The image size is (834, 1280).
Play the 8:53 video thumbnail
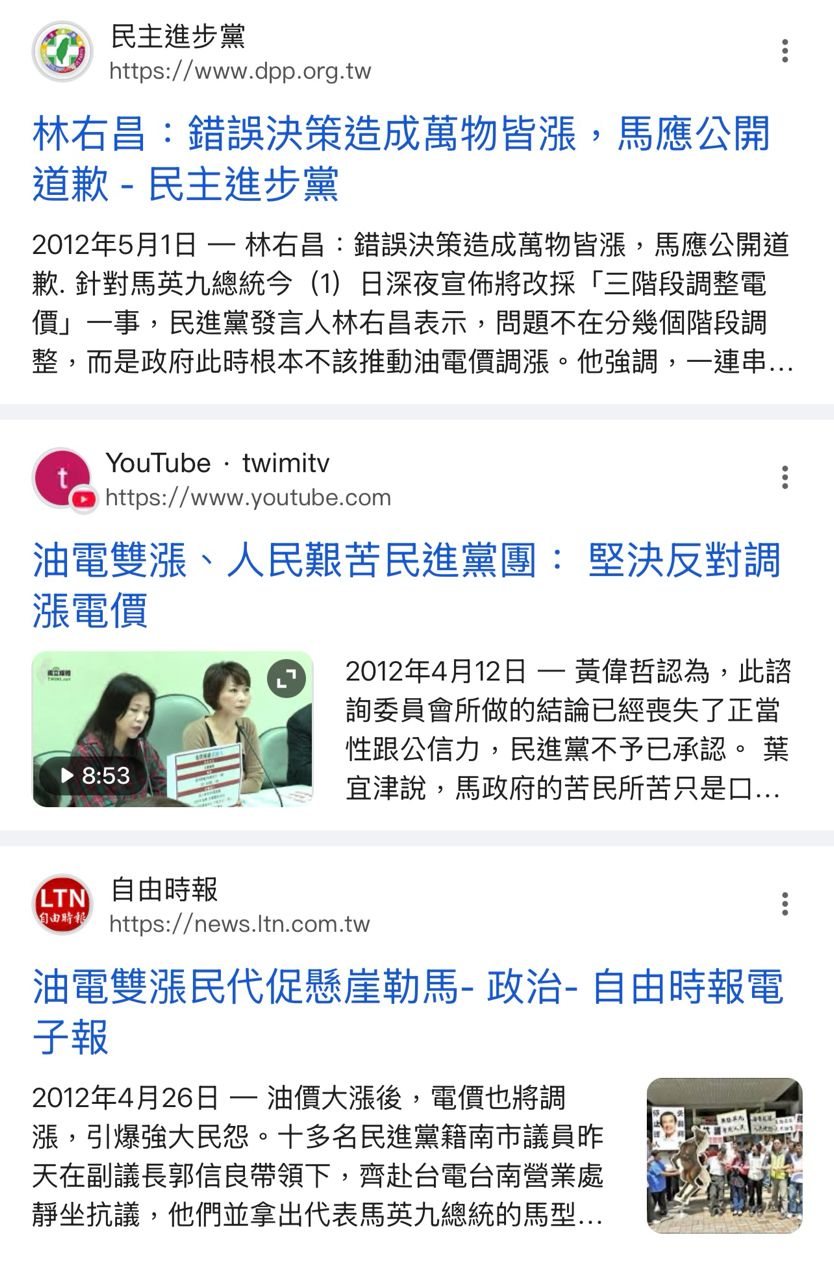172,729
